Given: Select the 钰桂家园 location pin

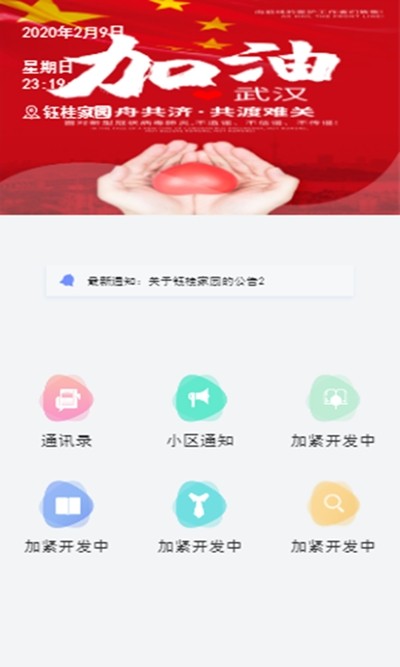Looking at the screenshot, I should tap(67, 112).
